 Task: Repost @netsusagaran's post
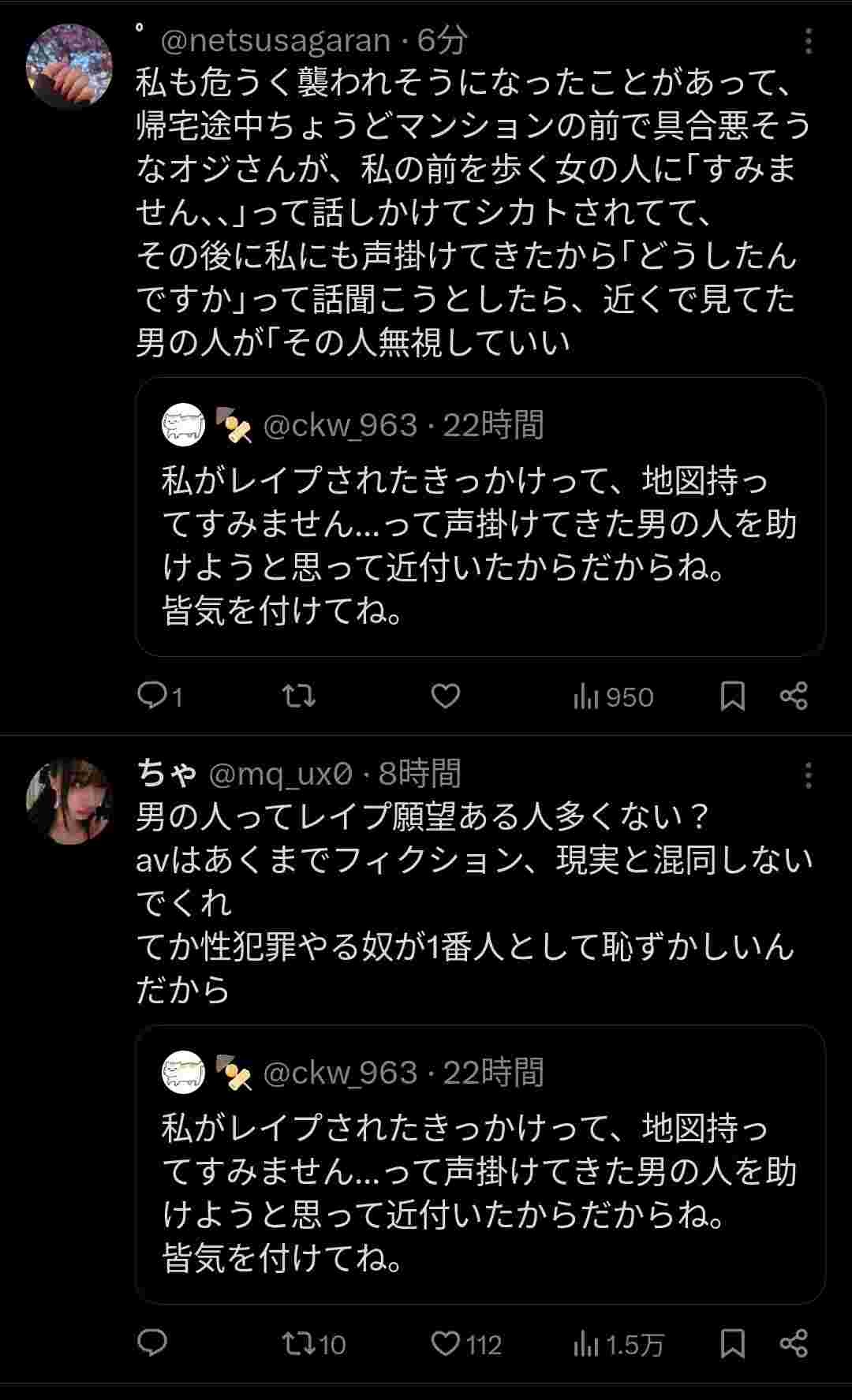coord(299,696)
